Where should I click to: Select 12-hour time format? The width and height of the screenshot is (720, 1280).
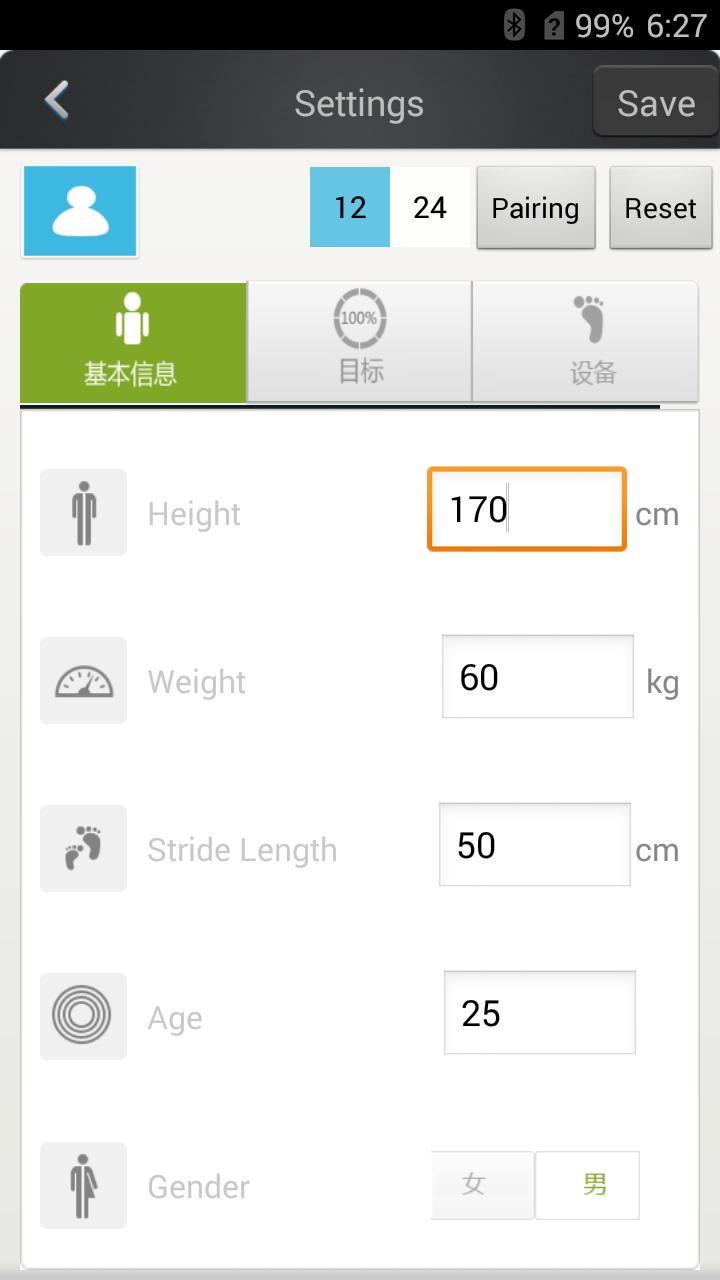pyautogui.click(x=349, y=208)
